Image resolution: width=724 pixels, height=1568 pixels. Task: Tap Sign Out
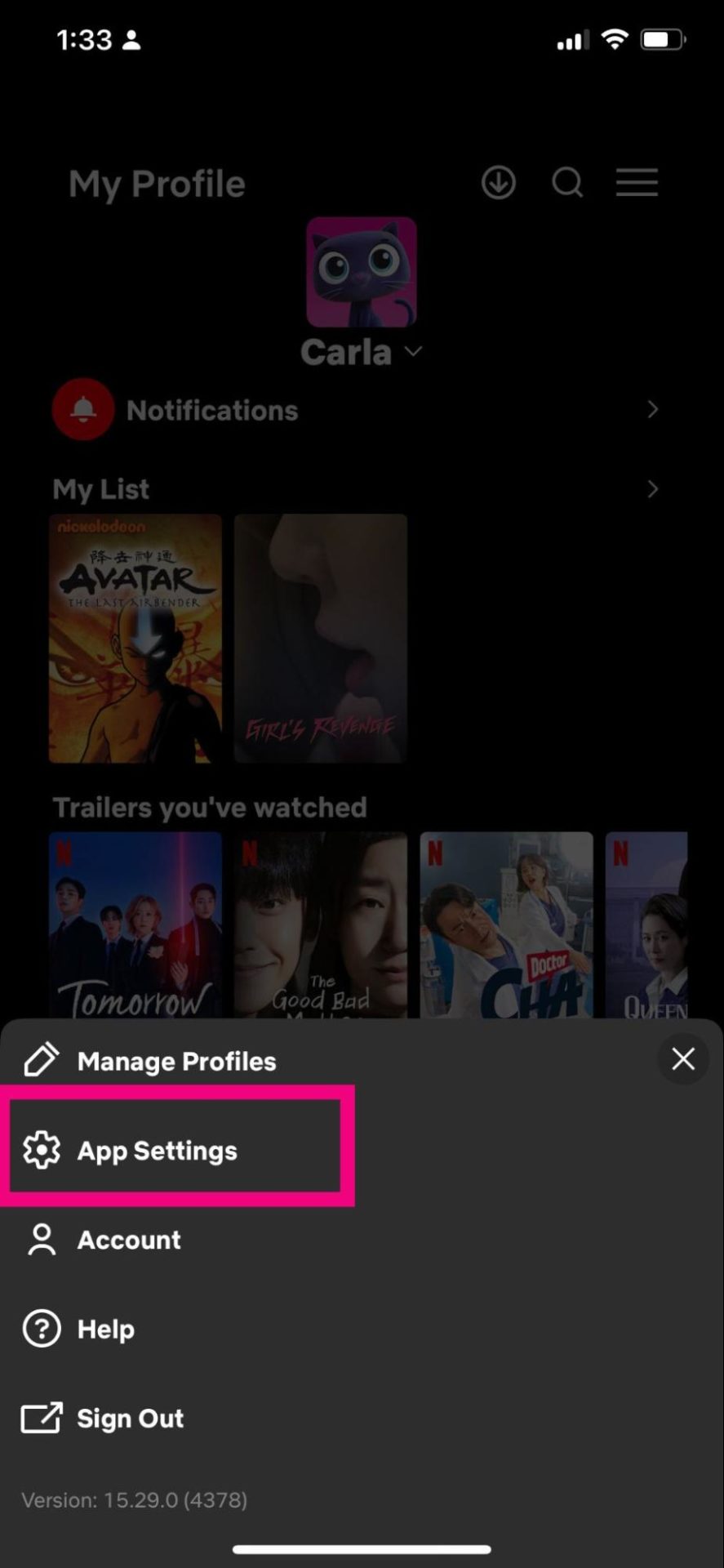coord(129,1419)
